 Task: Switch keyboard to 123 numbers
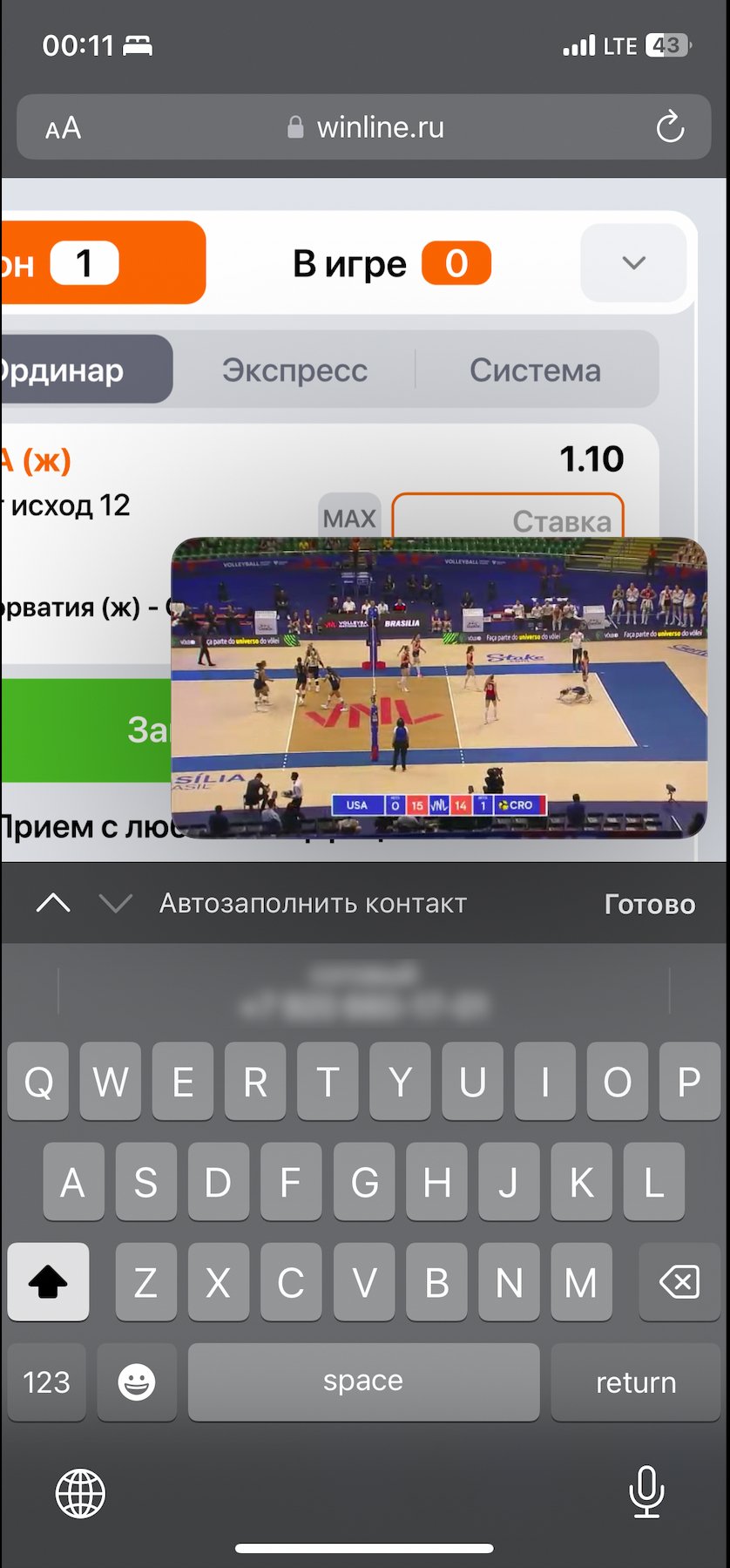click(x=47, y=1381)
